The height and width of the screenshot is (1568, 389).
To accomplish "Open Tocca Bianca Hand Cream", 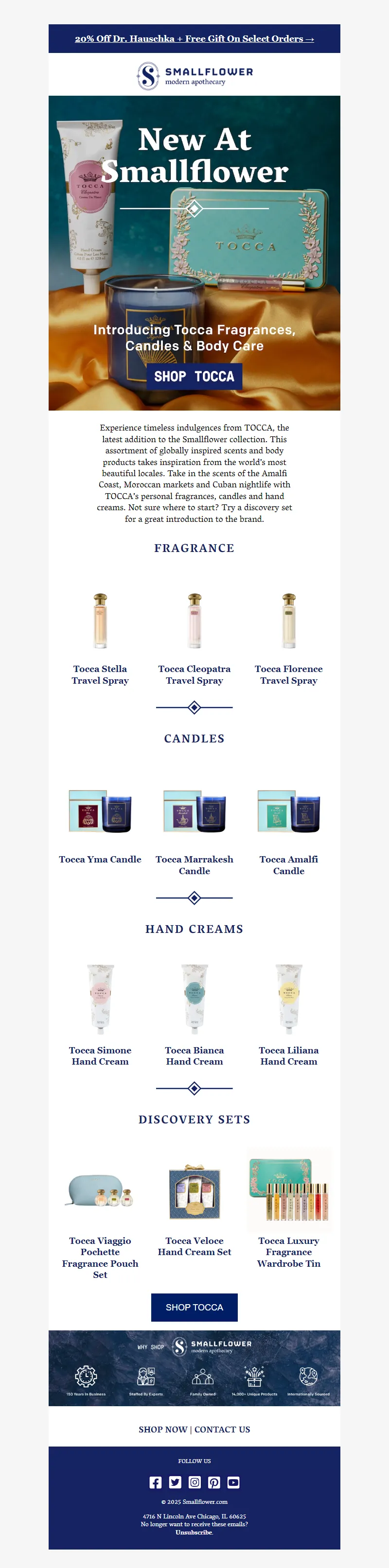I will (194, 1055).
